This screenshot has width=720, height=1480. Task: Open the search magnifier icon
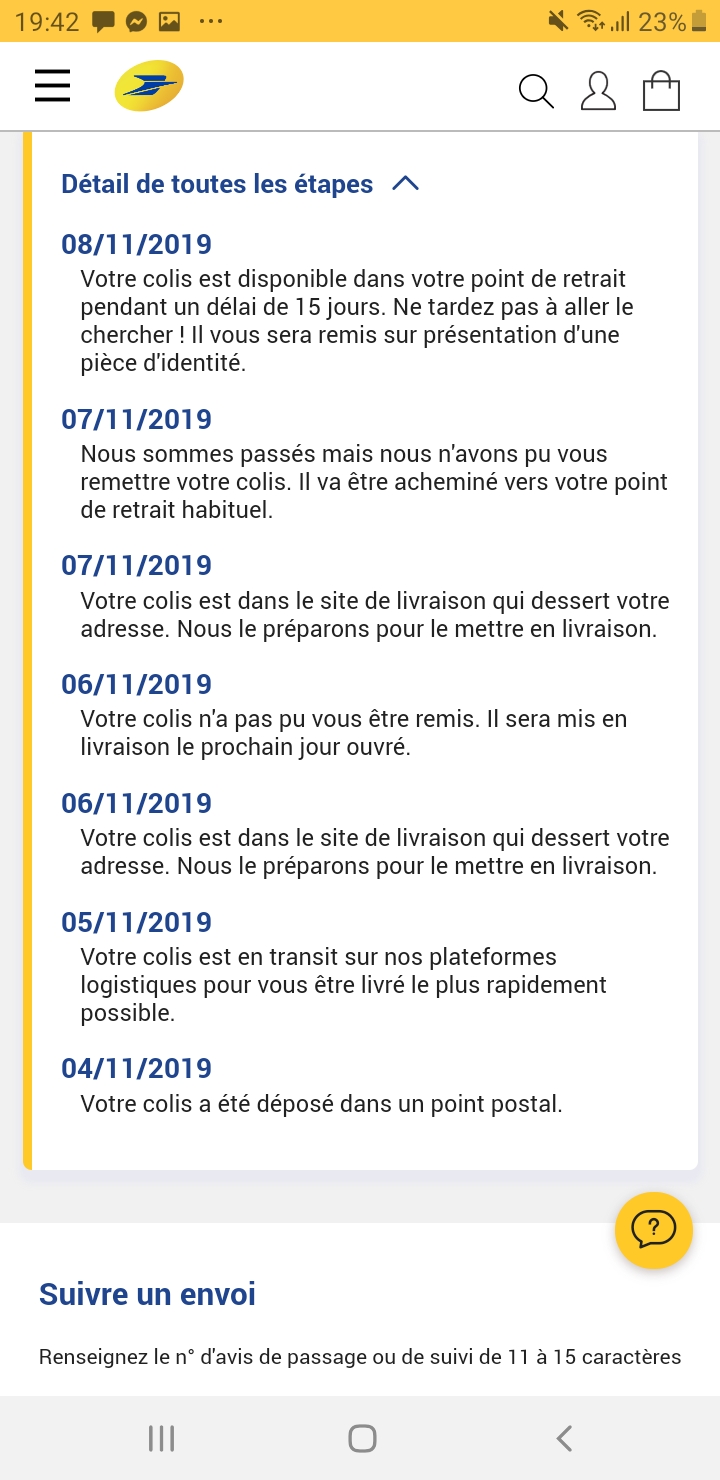(536, 91)
